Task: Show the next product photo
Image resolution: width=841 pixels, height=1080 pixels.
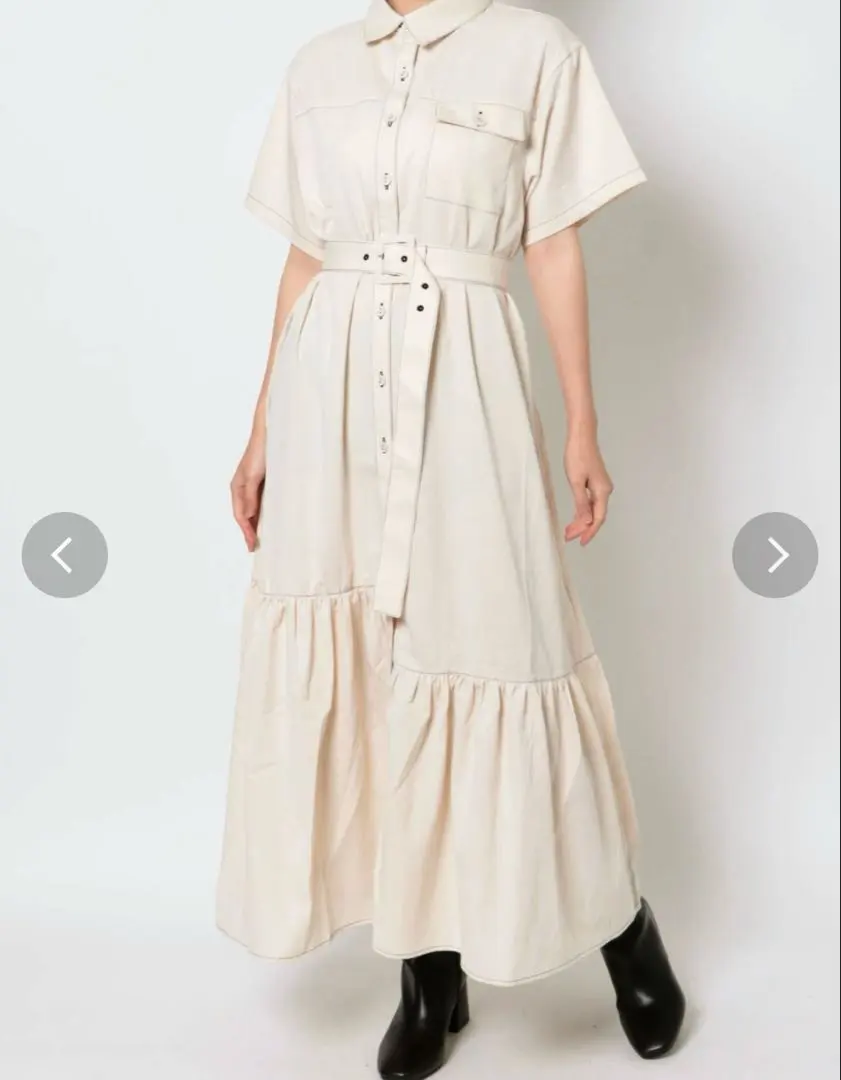Action: coord(775,555)
